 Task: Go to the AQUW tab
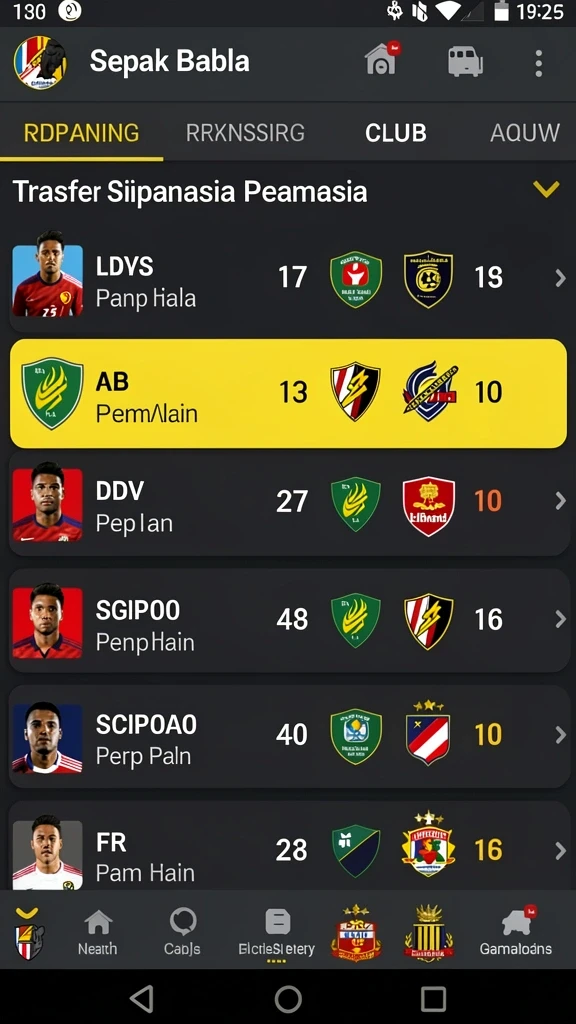tap(524, 133)
